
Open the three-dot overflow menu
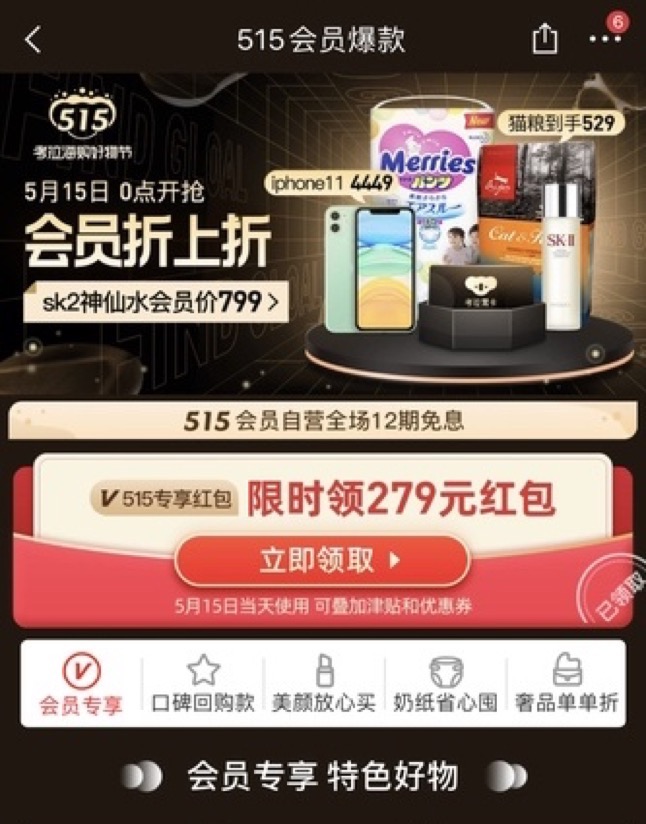click(605, 40)
